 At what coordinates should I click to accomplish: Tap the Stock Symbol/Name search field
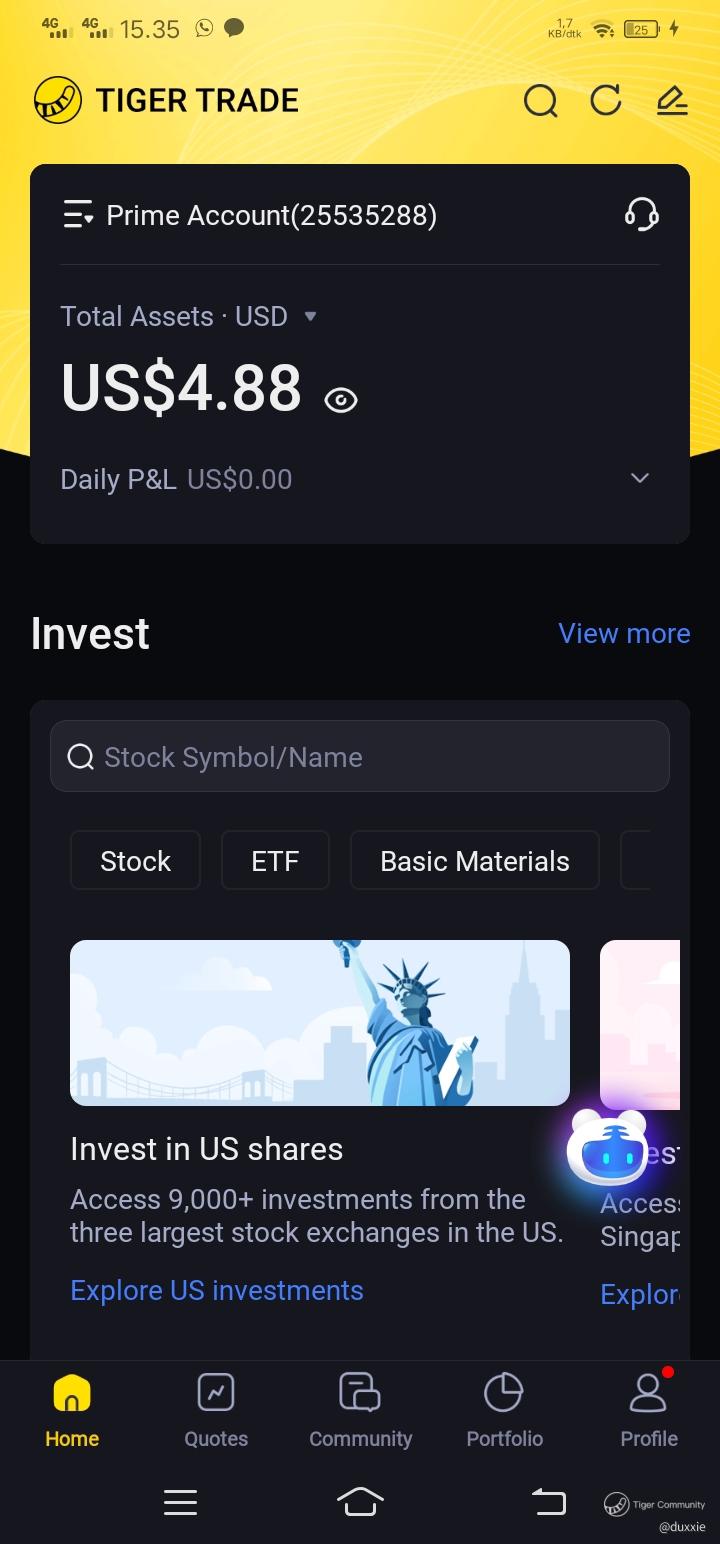point(360,757)
